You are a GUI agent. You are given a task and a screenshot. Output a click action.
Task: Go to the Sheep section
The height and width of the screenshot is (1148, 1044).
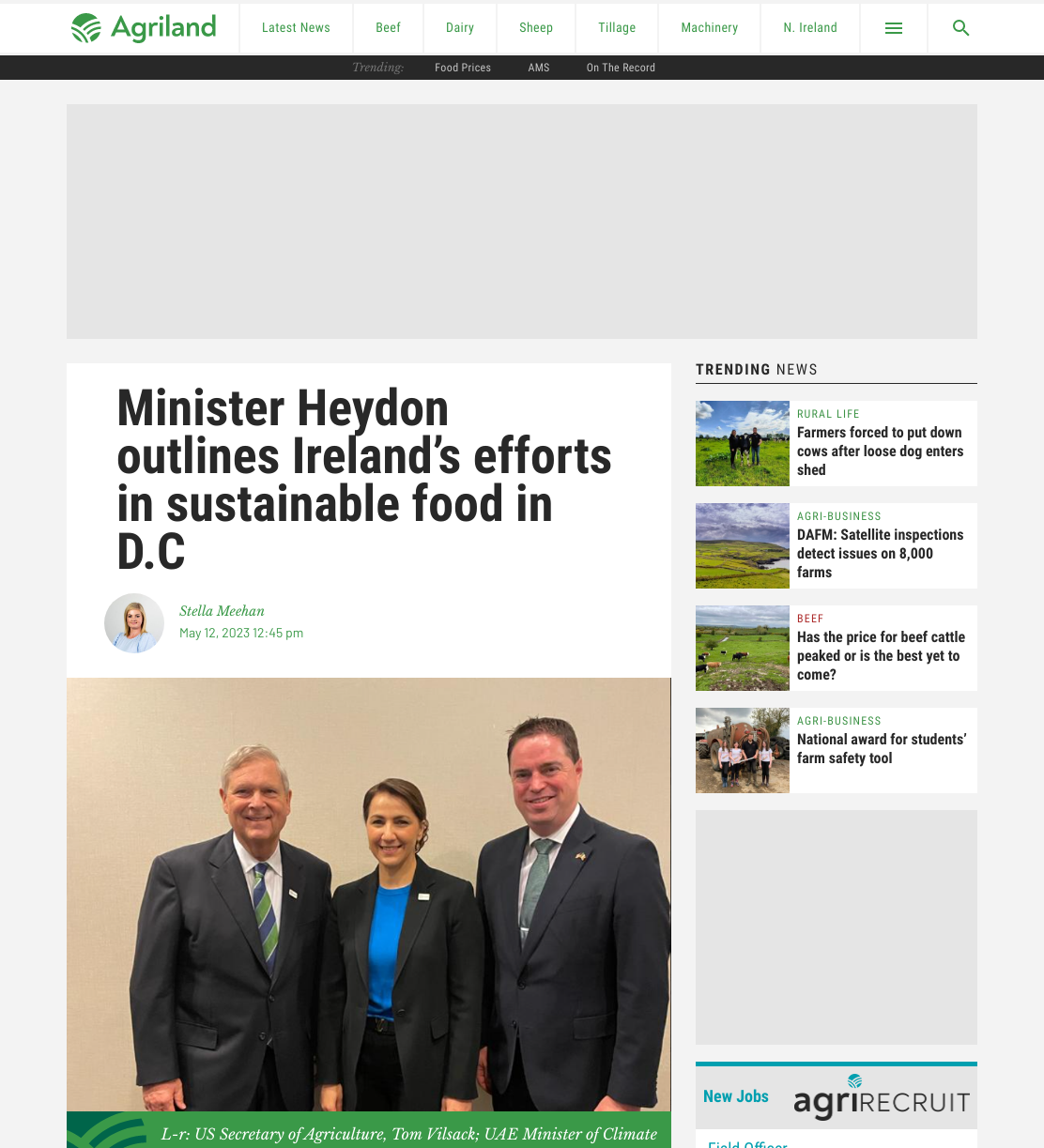click(536, 28)
